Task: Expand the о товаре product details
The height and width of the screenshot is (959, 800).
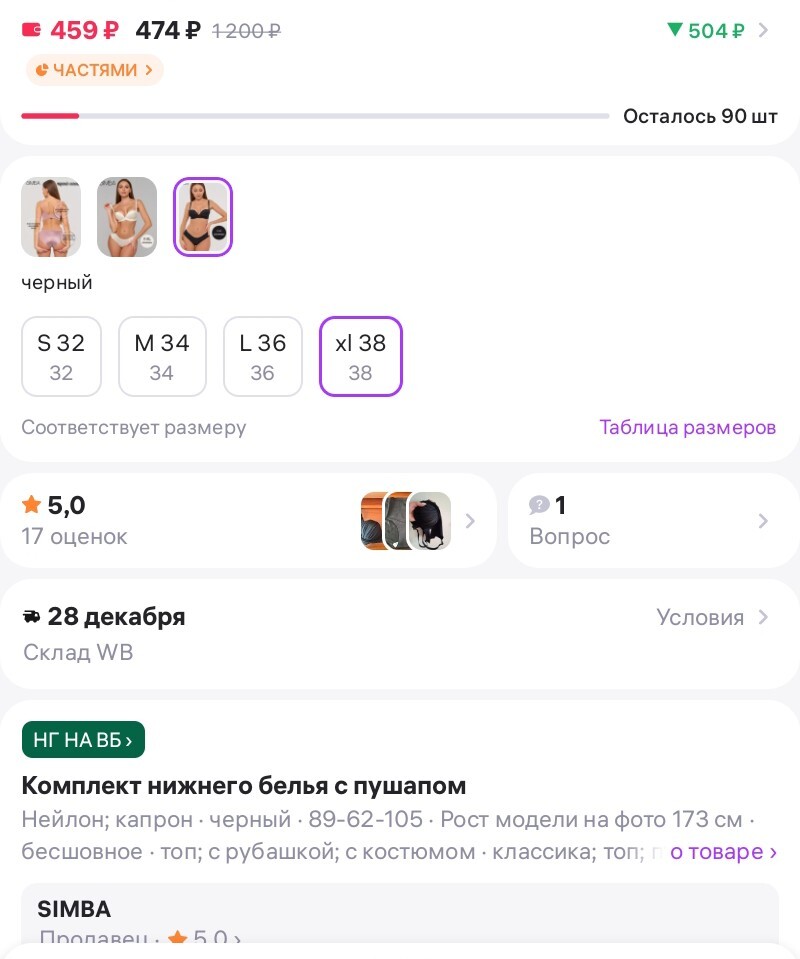Action: click(x=722, y=852)
